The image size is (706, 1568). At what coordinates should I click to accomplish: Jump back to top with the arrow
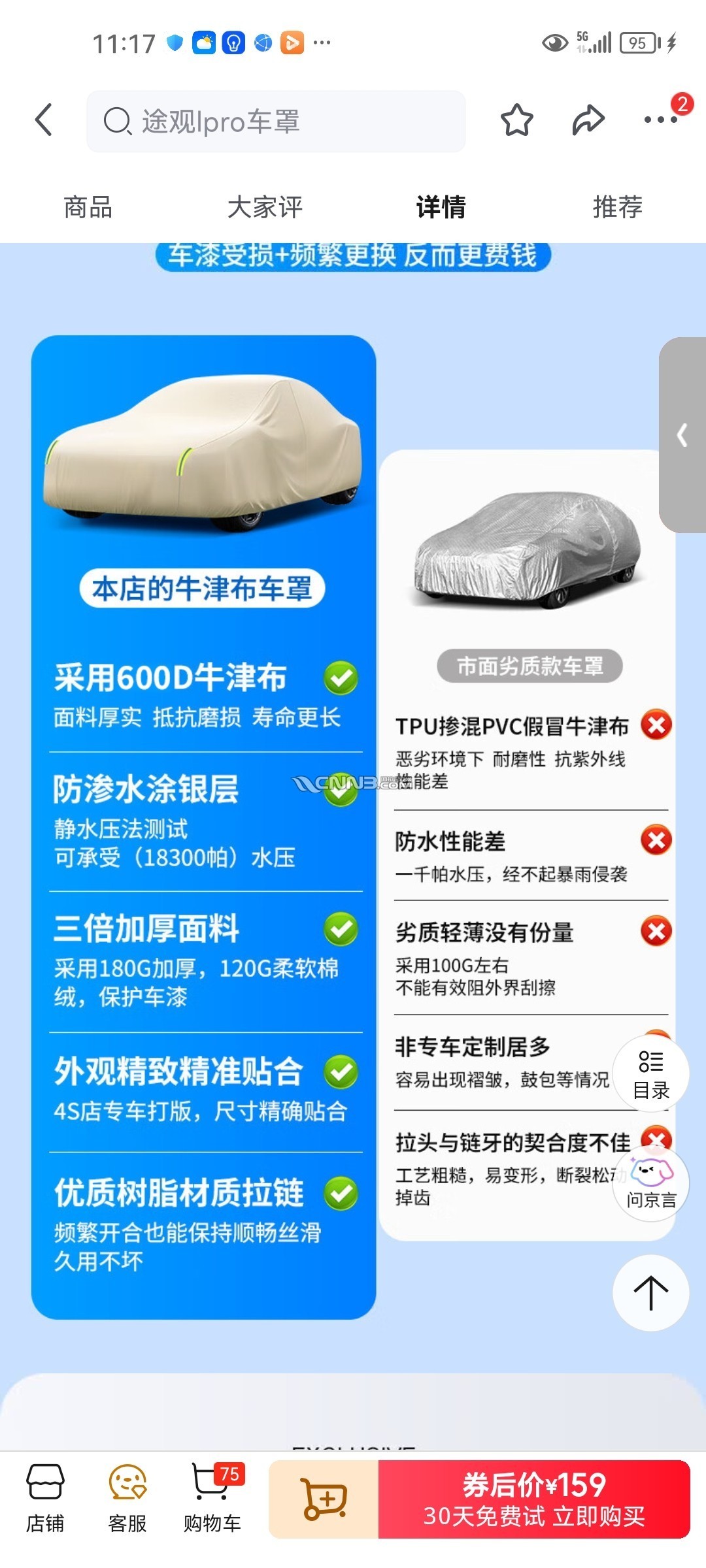[x=651, y=1293]
